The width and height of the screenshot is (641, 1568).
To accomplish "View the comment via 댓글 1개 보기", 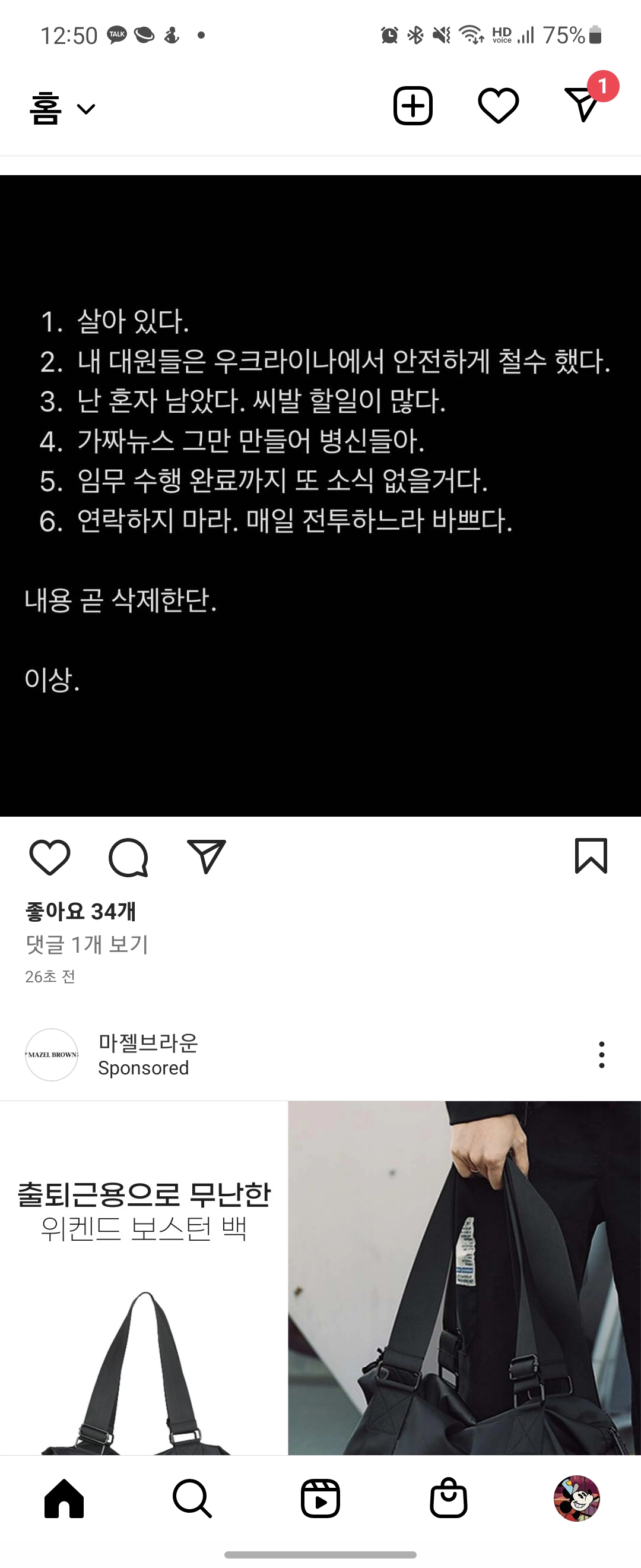I will [87, 944].
